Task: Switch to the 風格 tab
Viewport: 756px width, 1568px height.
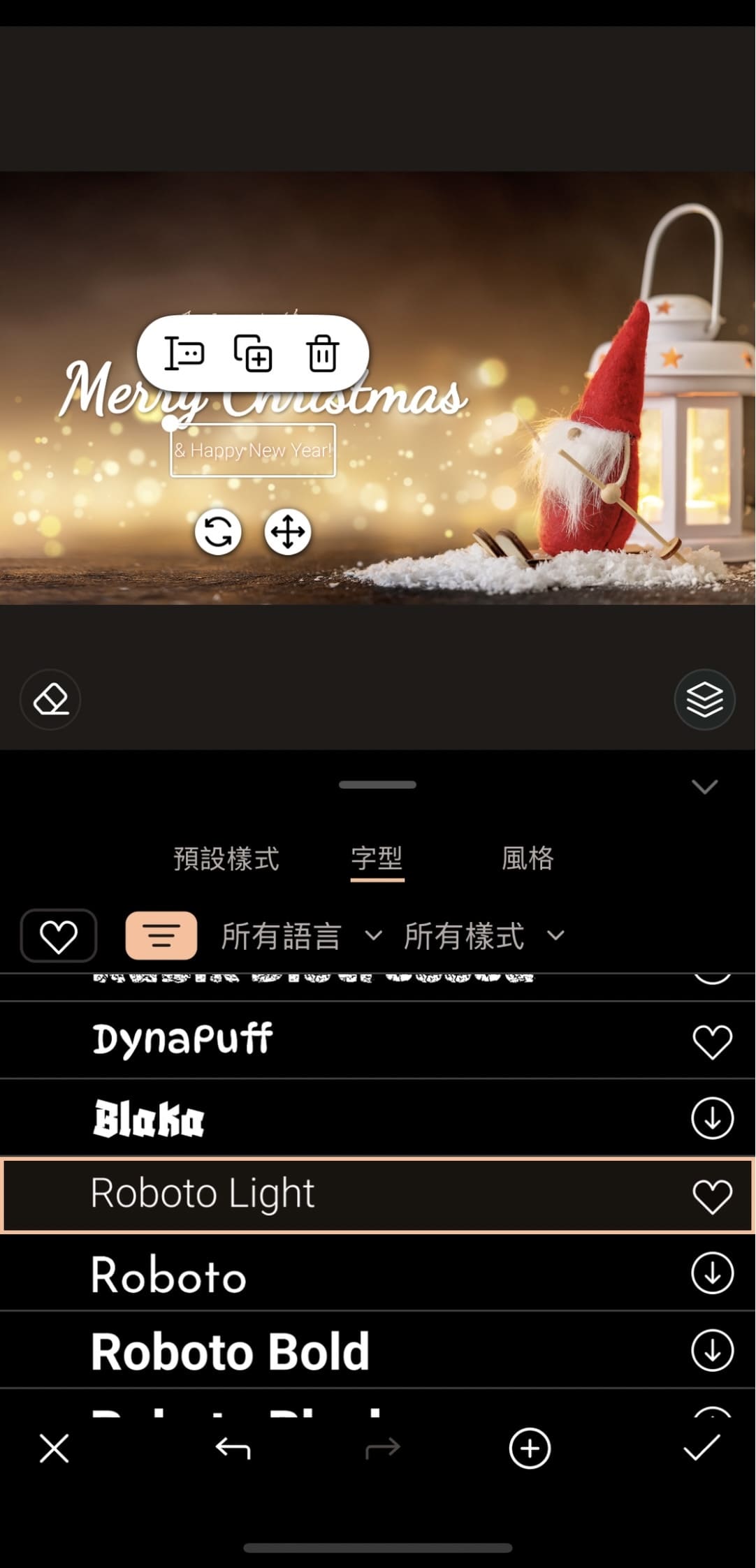Action: coord(529,858)
